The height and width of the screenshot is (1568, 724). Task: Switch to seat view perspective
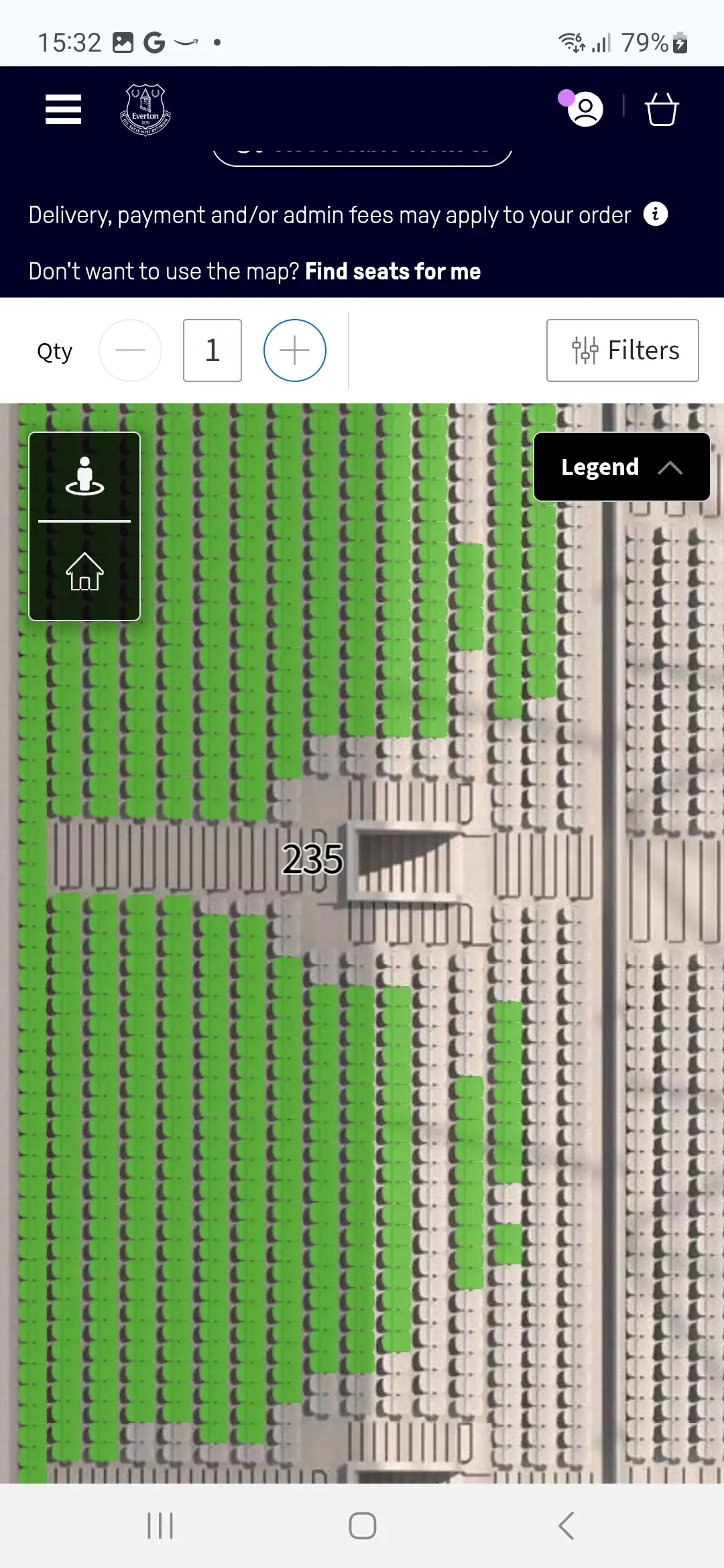(84, 476)
